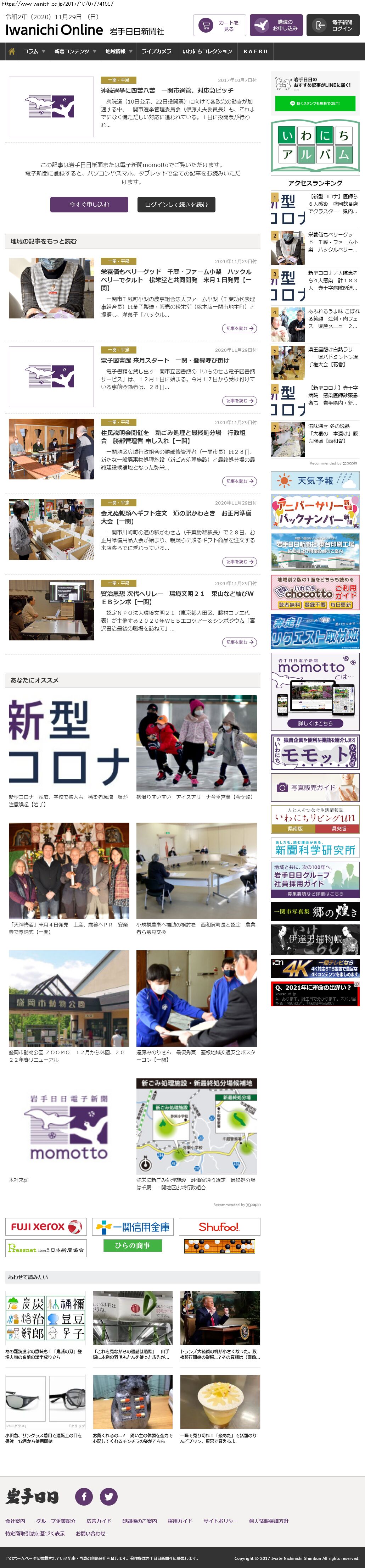The height and width of the screenshot is (1568, 365).
Task: Tap ログインして続きを読む button
Action: [x=176, y=205]
